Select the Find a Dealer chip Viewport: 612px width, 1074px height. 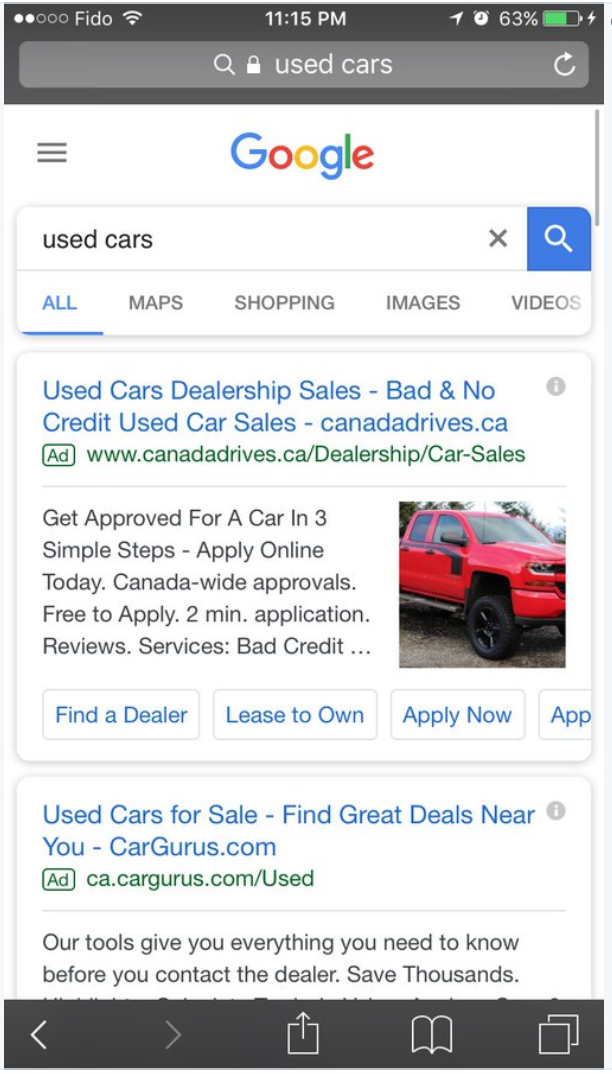(121, 714)
